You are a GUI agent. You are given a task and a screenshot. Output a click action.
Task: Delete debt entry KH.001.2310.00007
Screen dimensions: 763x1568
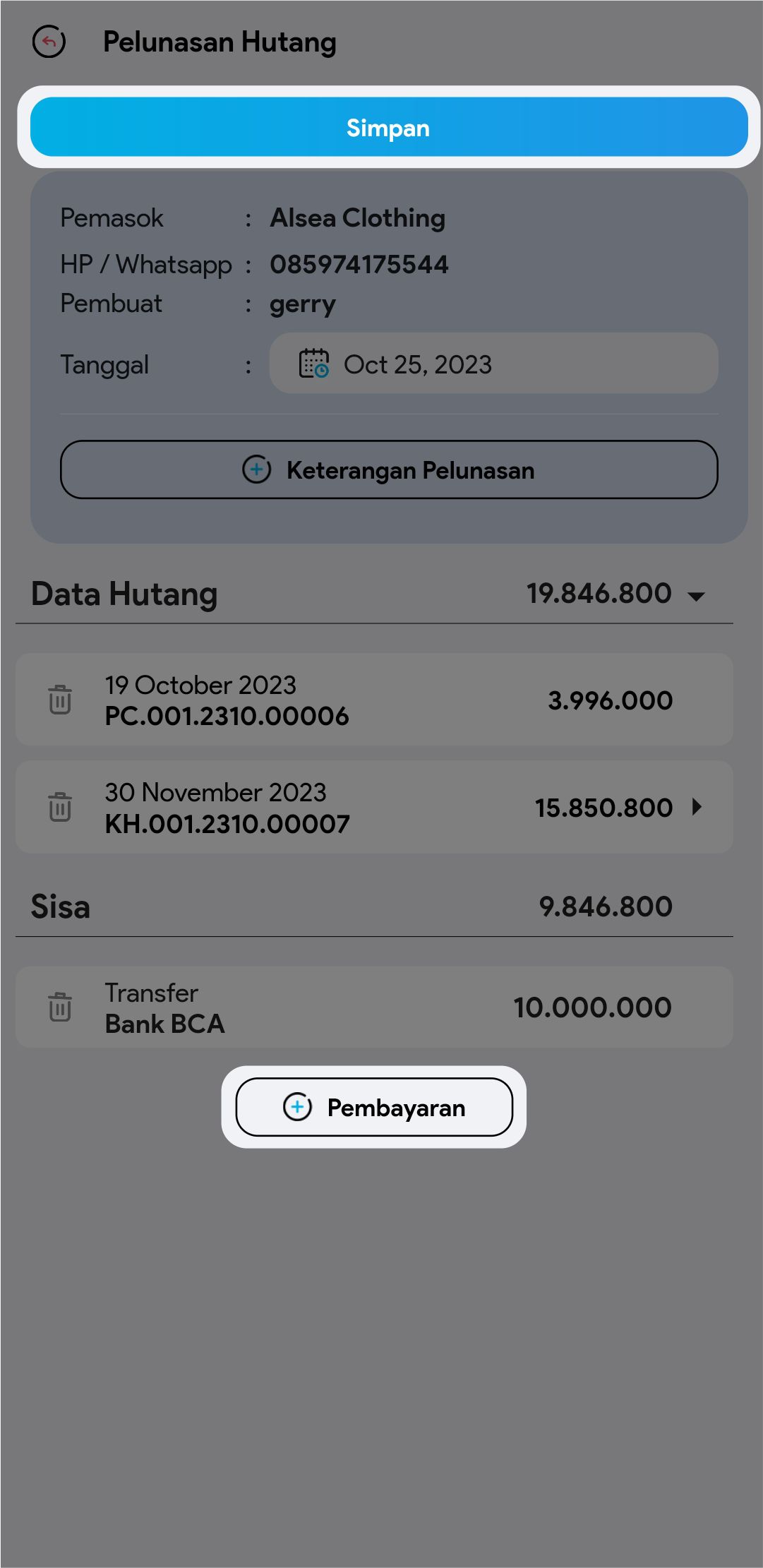coord(60,807)
